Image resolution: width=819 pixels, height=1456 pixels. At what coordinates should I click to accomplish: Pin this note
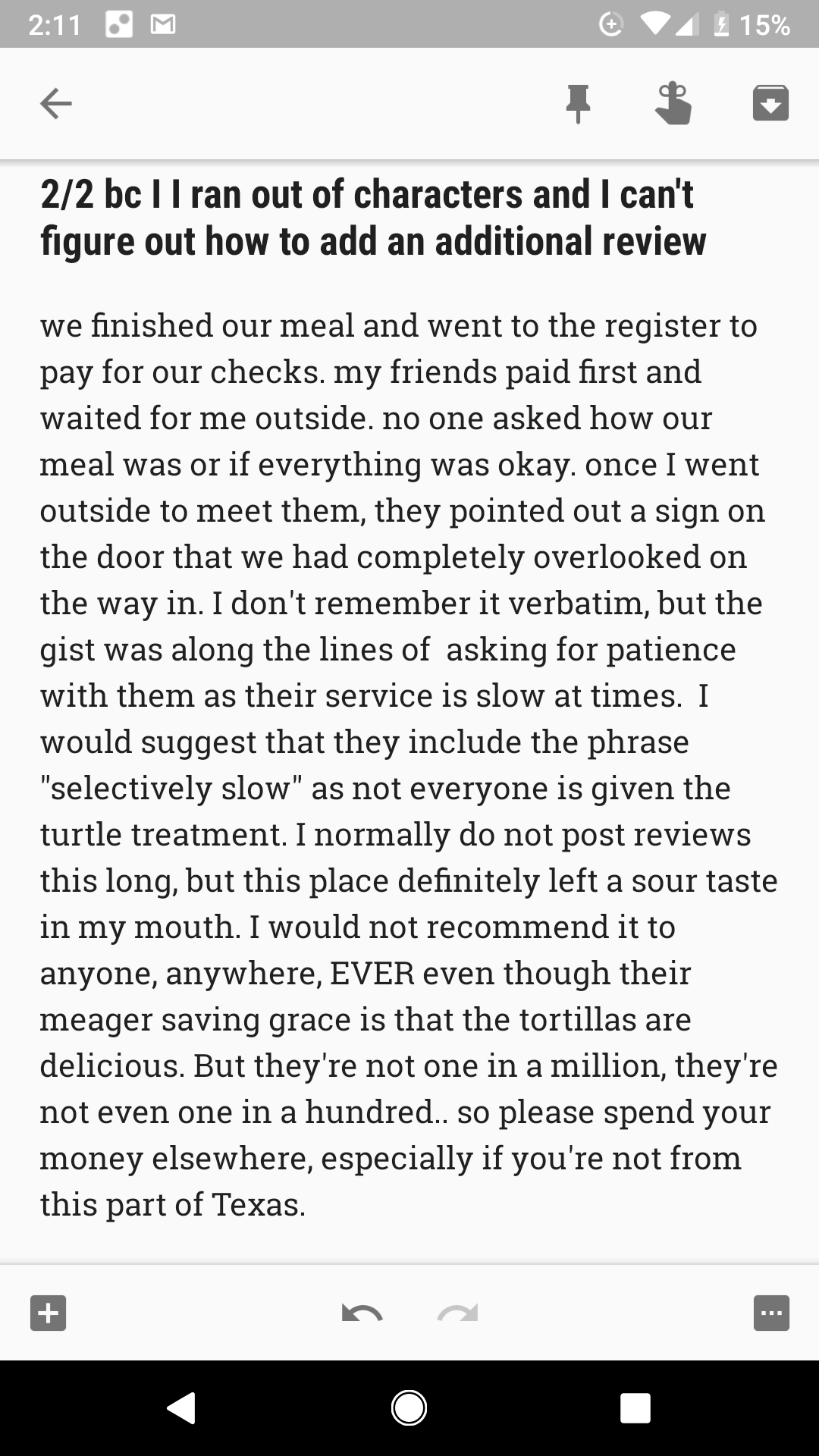click(578, 104)
